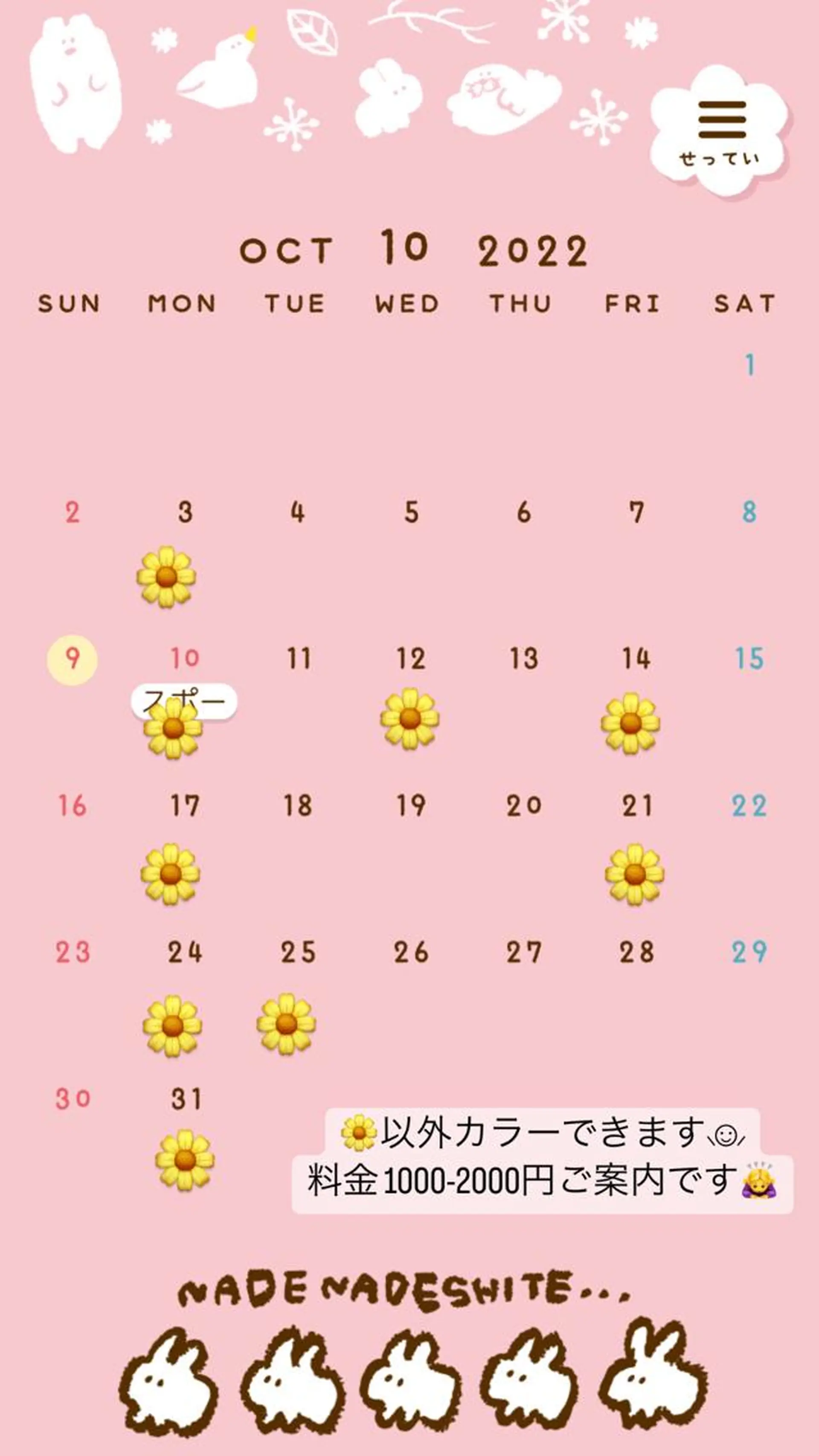This screenshot has height=1456, width=819.
Task: Select October 15 on the calendar
Action: 749,659
